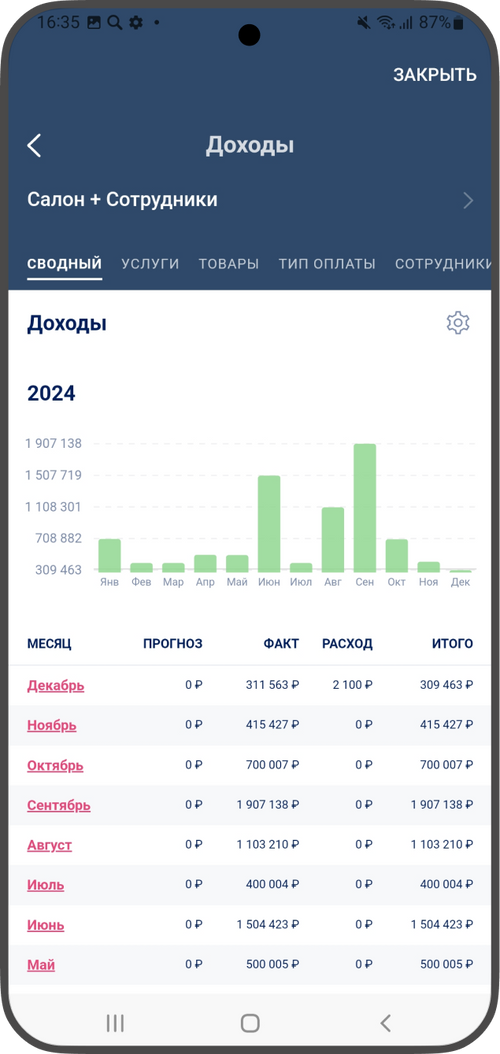Select the СВОДНЫЙ tab
This screenshot has height=1054, width=500.
pyautogui.click(x=65, y=264)
